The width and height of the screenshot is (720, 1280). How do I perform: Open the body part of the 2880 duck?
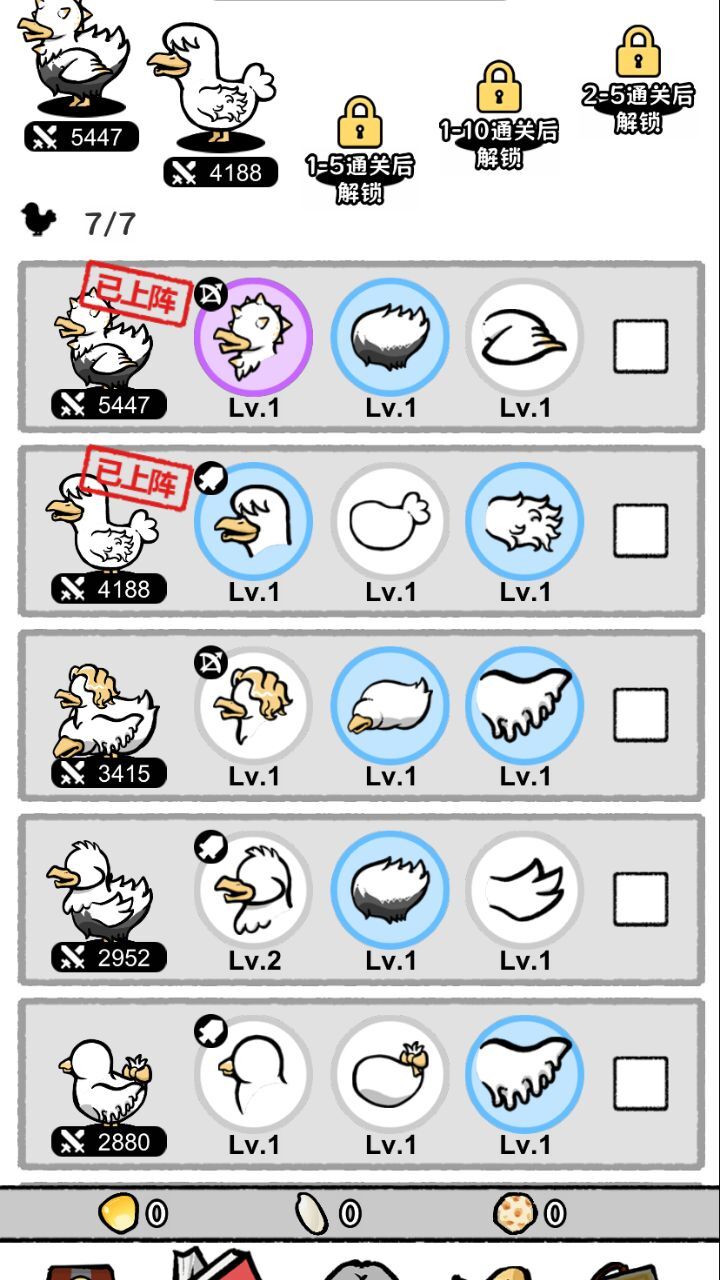[x=390, y=1075]
